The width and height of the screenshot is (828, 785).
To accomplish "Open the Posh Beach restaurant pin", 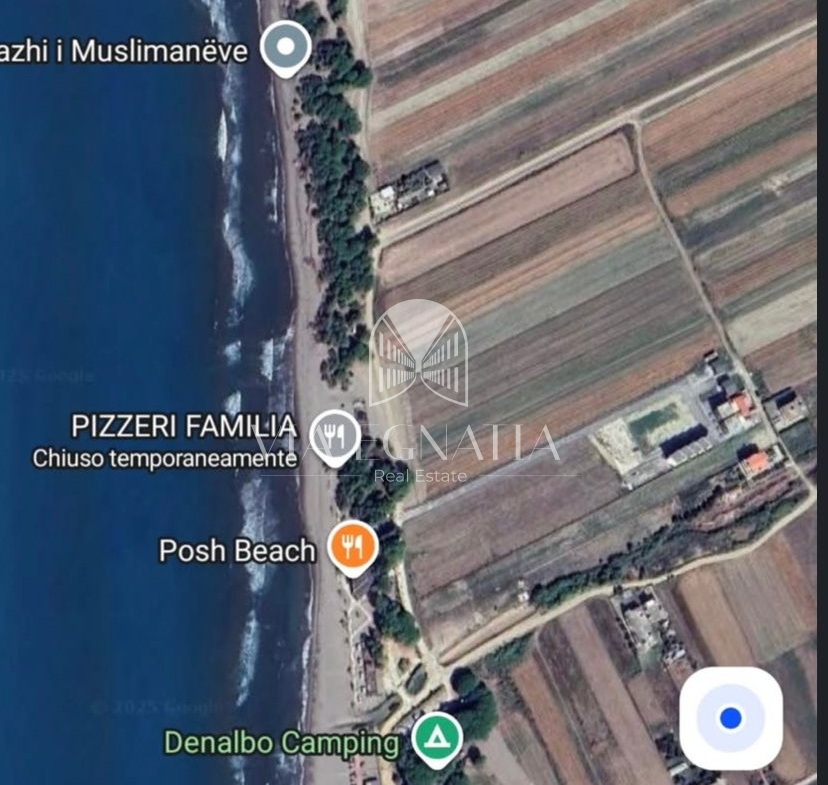I will 352,546.
